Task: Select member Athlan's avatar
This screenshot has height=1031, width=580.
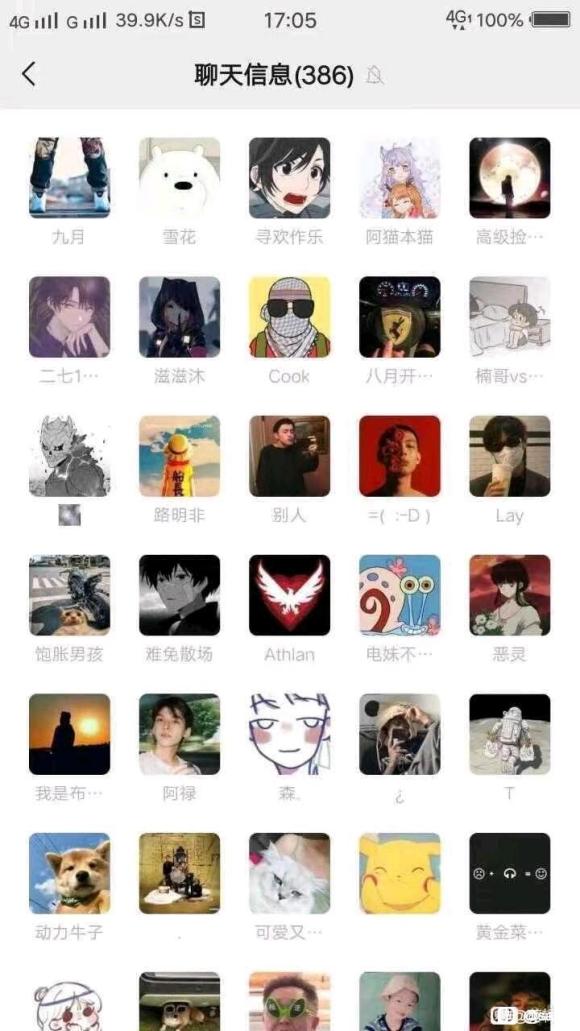Action: (289, 595)
